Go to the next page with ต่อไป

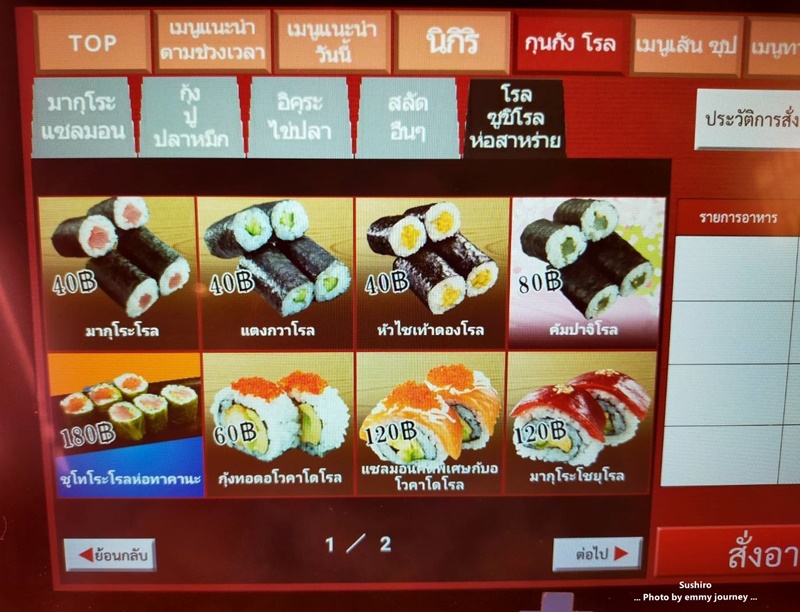pos(596,552)
